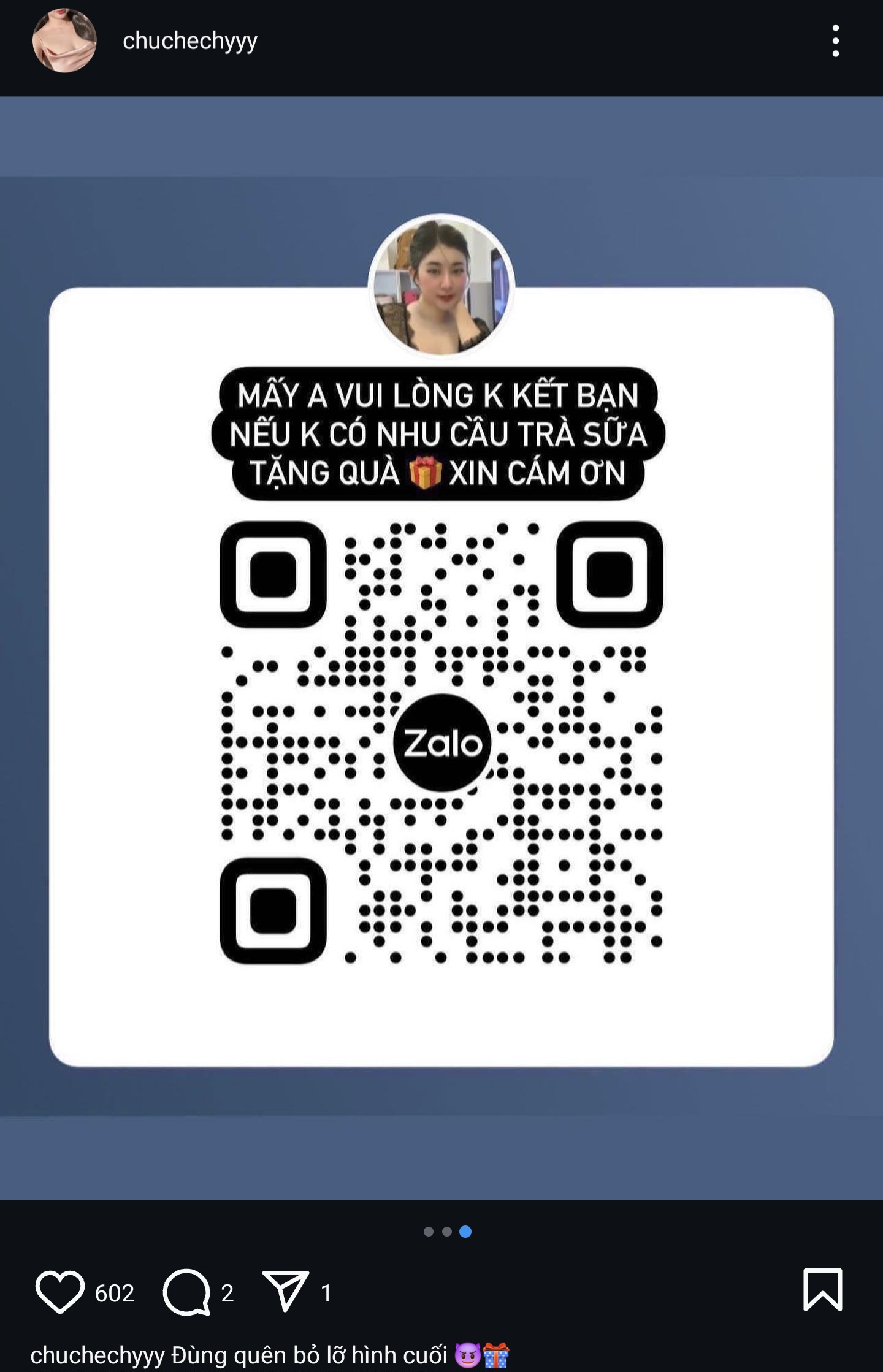Like this post with the heart icon
The width and height of the screenshot is (883, 1372).
pos(59,1292)
